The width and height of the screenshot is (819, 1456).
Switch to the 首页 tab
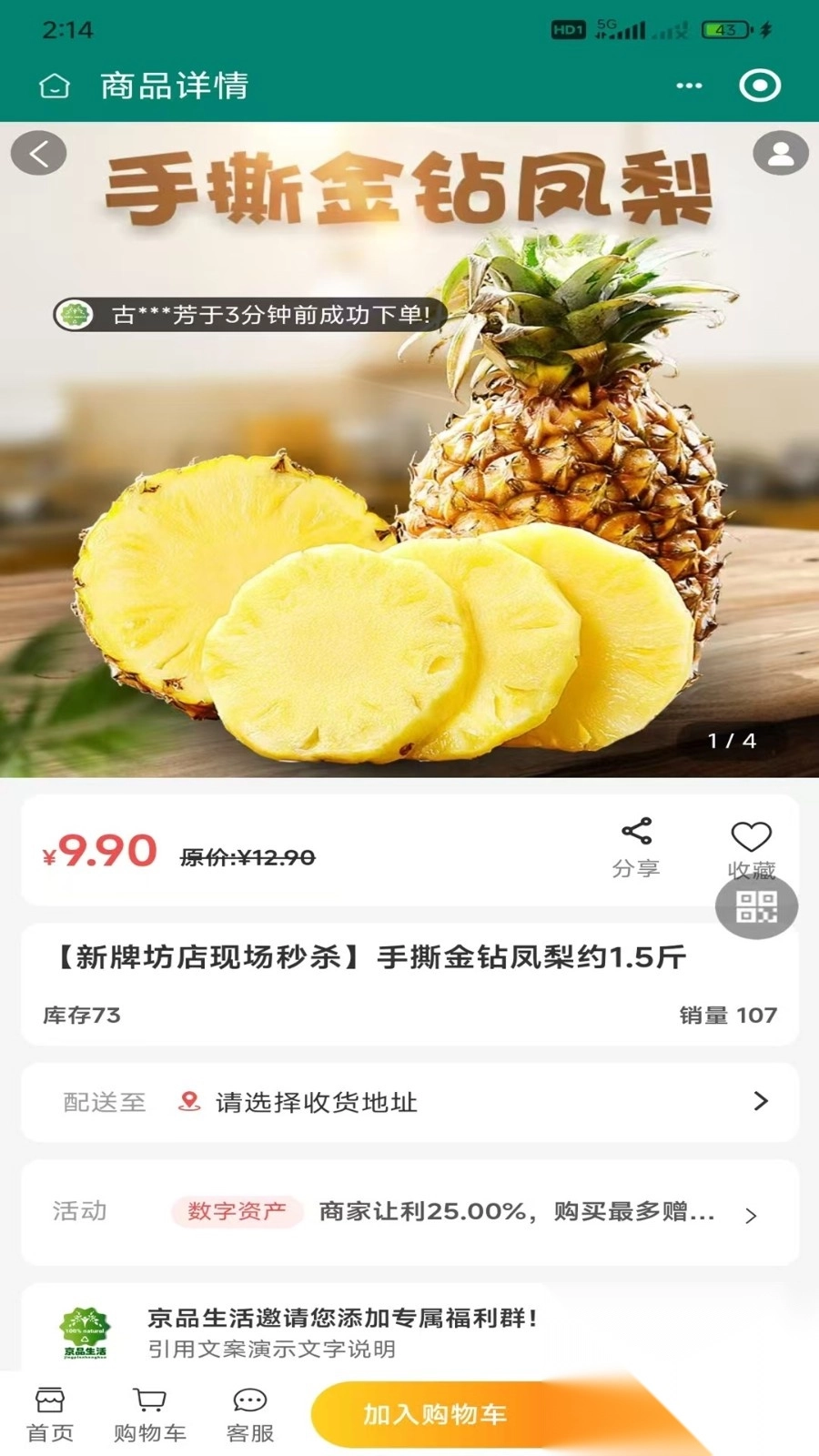50,1415
